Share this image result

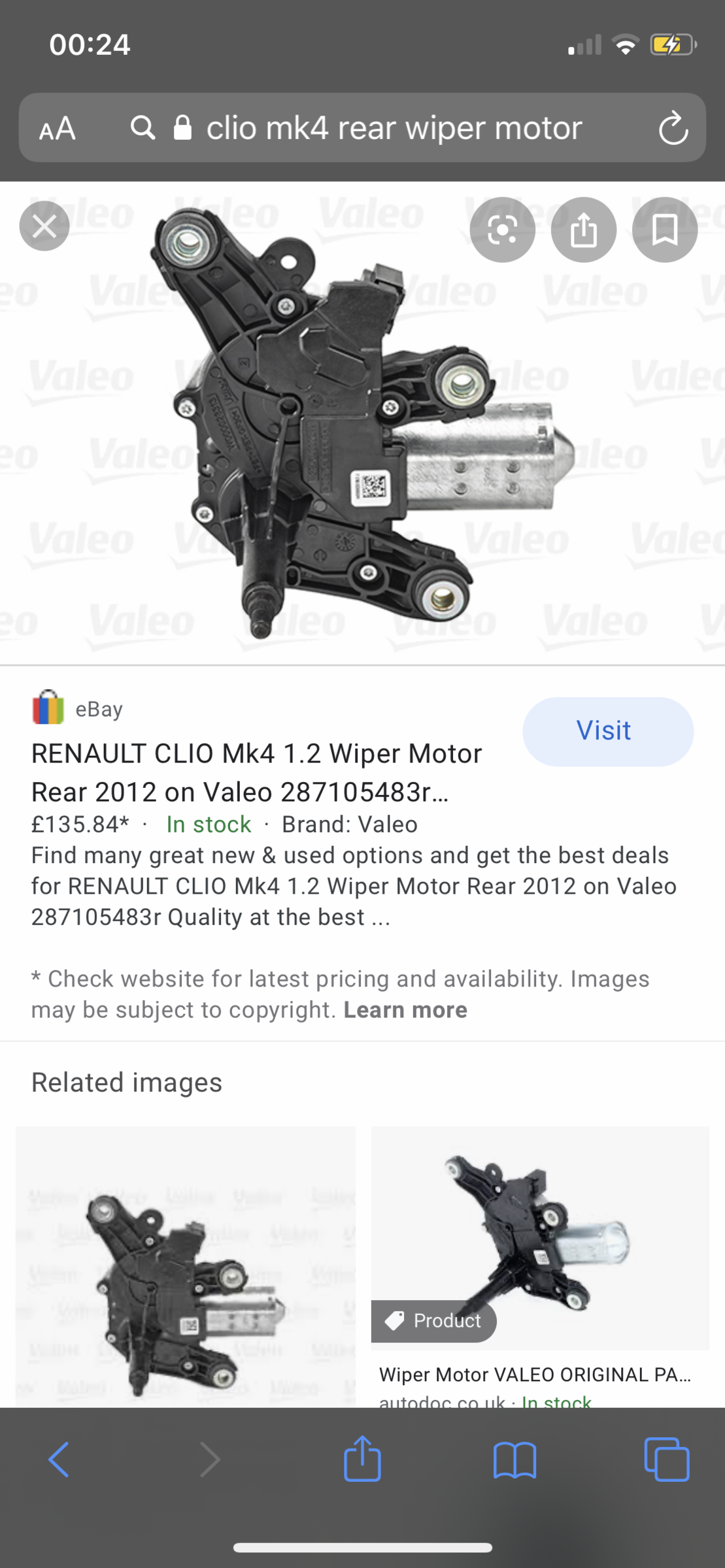click(583, 230)
